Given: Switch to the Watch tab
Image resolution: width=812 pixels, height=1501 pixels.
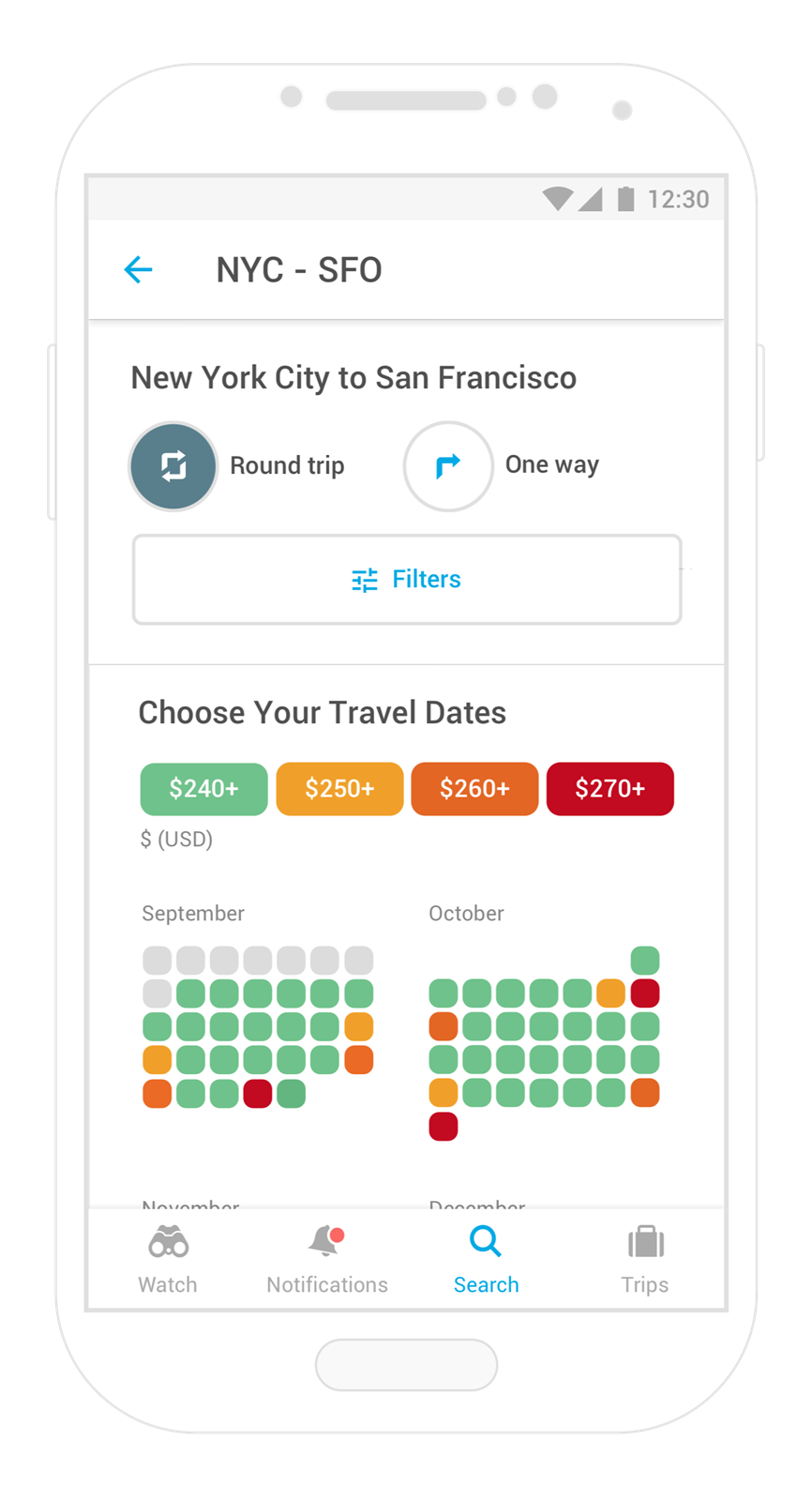Looking at the screenshot, I should click(x=168, y=1260).
